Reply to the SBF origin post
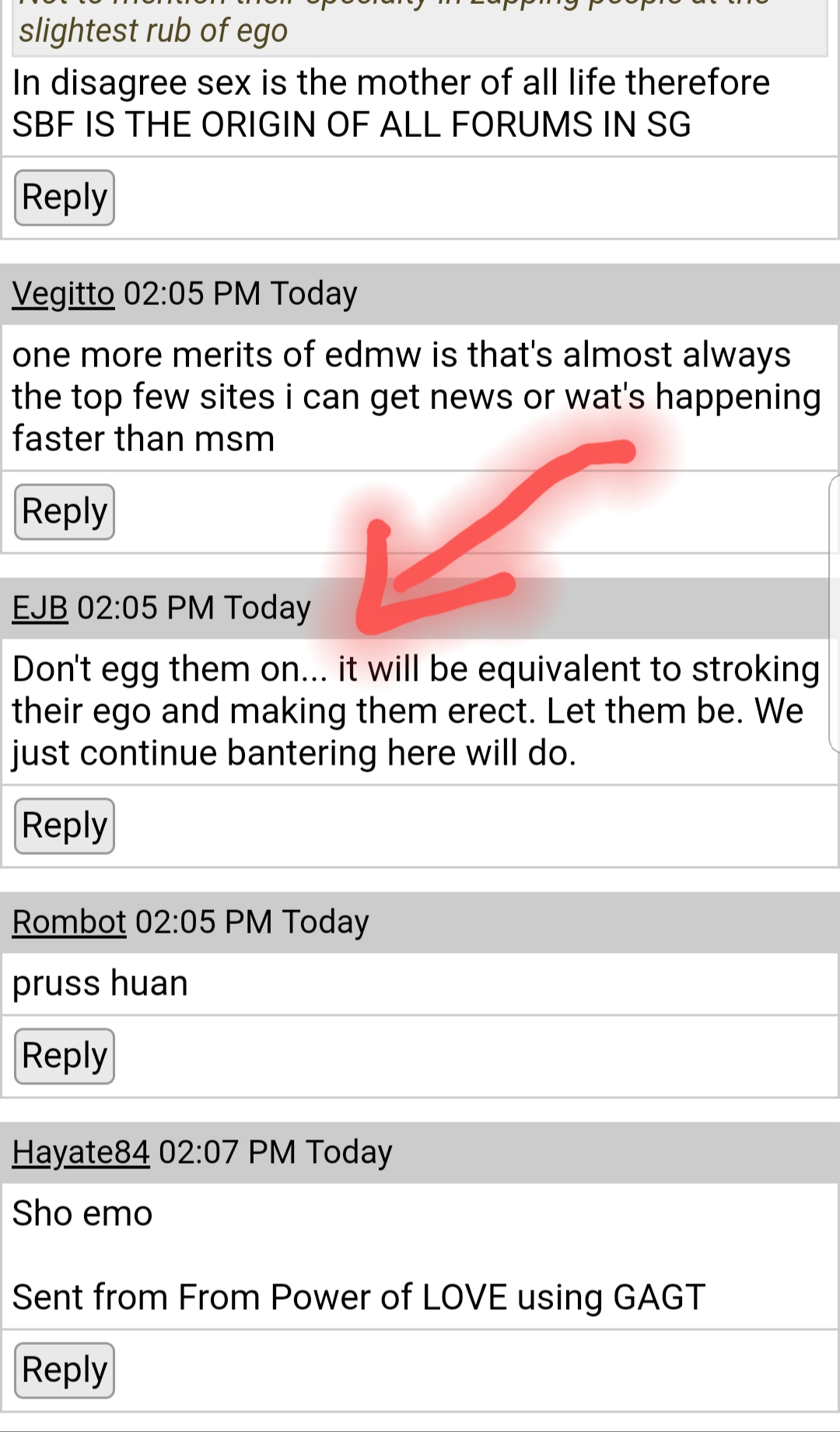This screenshot has height=1432, width=840. click(65, 198)
